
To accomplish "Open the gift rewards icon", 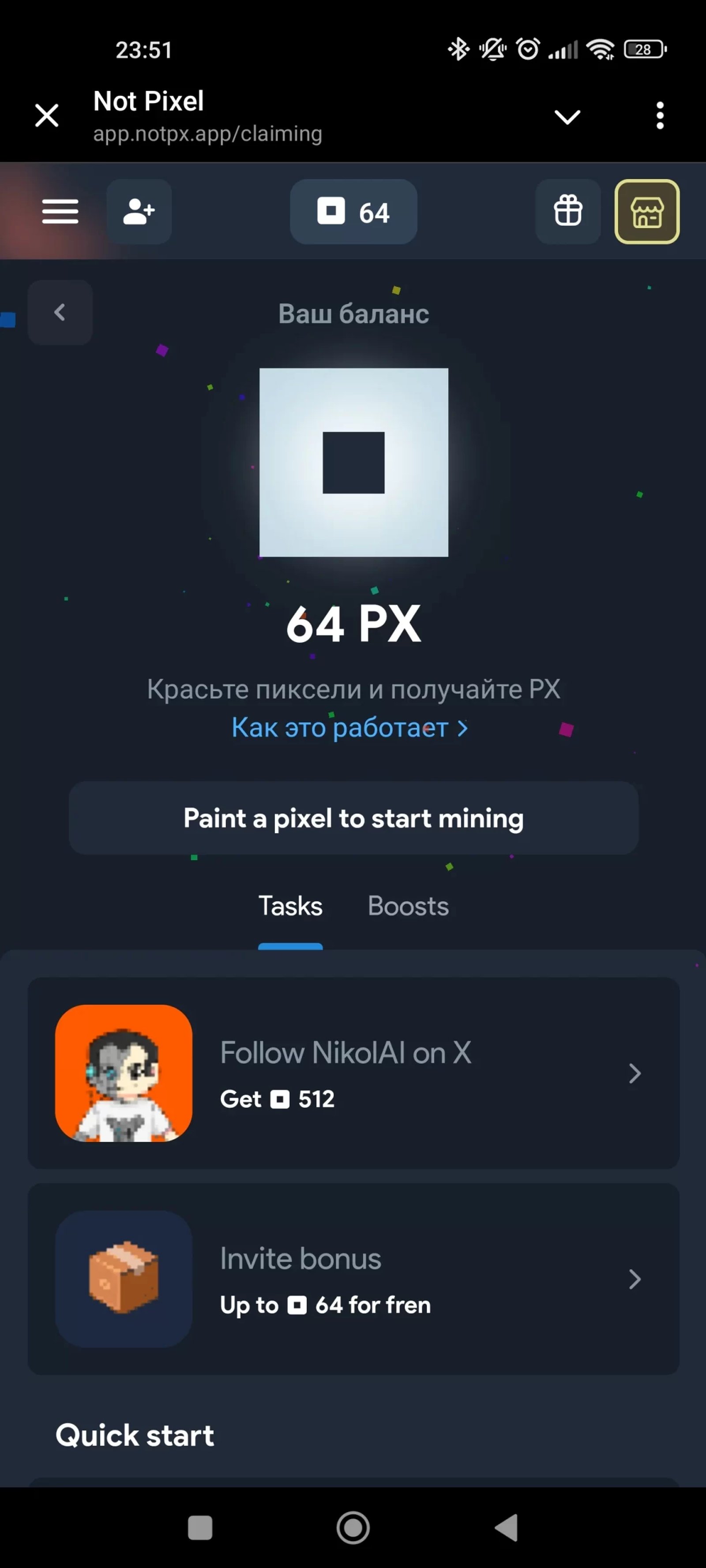I will point(567,211).
